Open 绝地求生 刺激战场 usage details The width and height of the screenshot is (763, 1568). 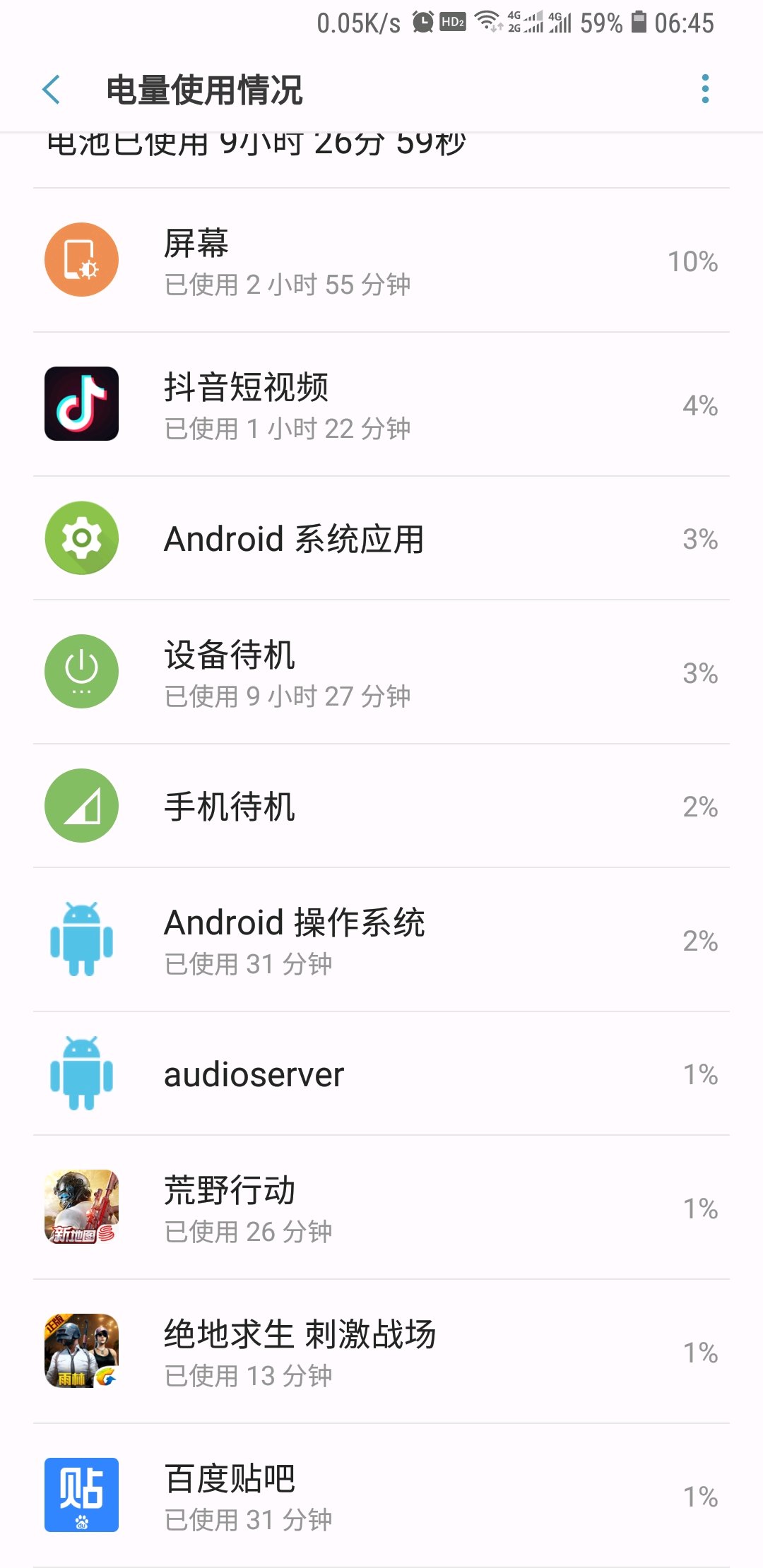pos(381,1352)
